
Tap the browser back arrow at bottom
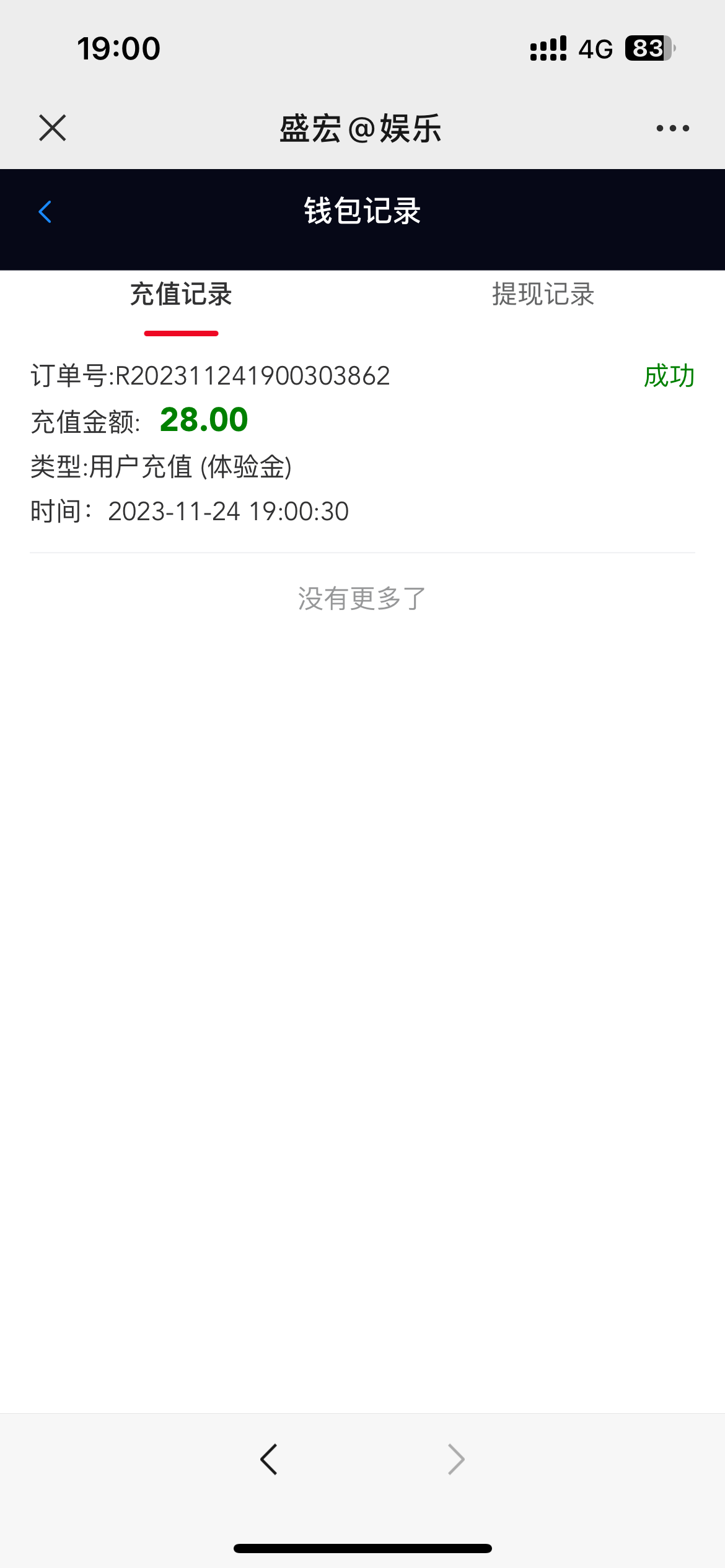coord(269,1460)
